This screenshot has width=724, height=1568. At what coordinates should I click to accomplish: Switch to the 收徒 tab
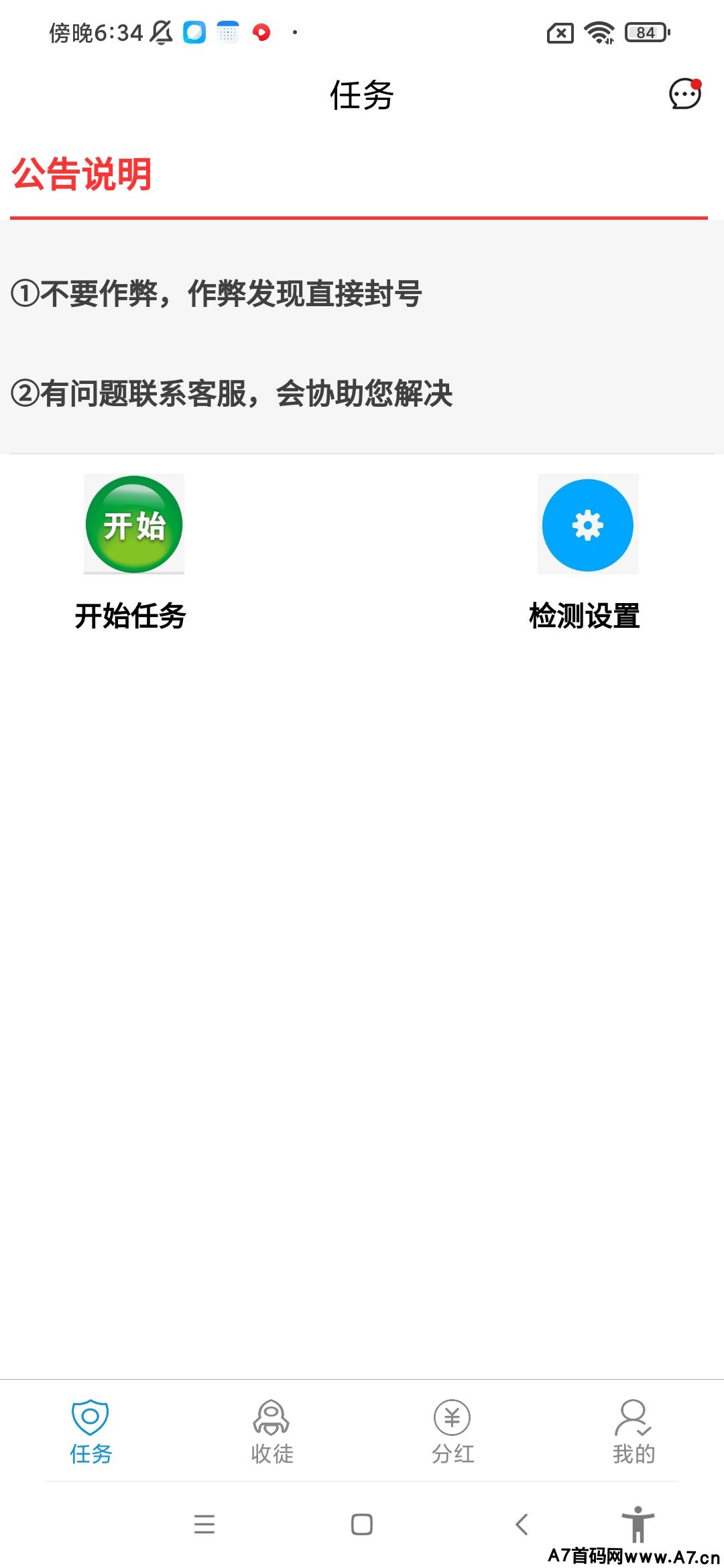coord(271,1431)
